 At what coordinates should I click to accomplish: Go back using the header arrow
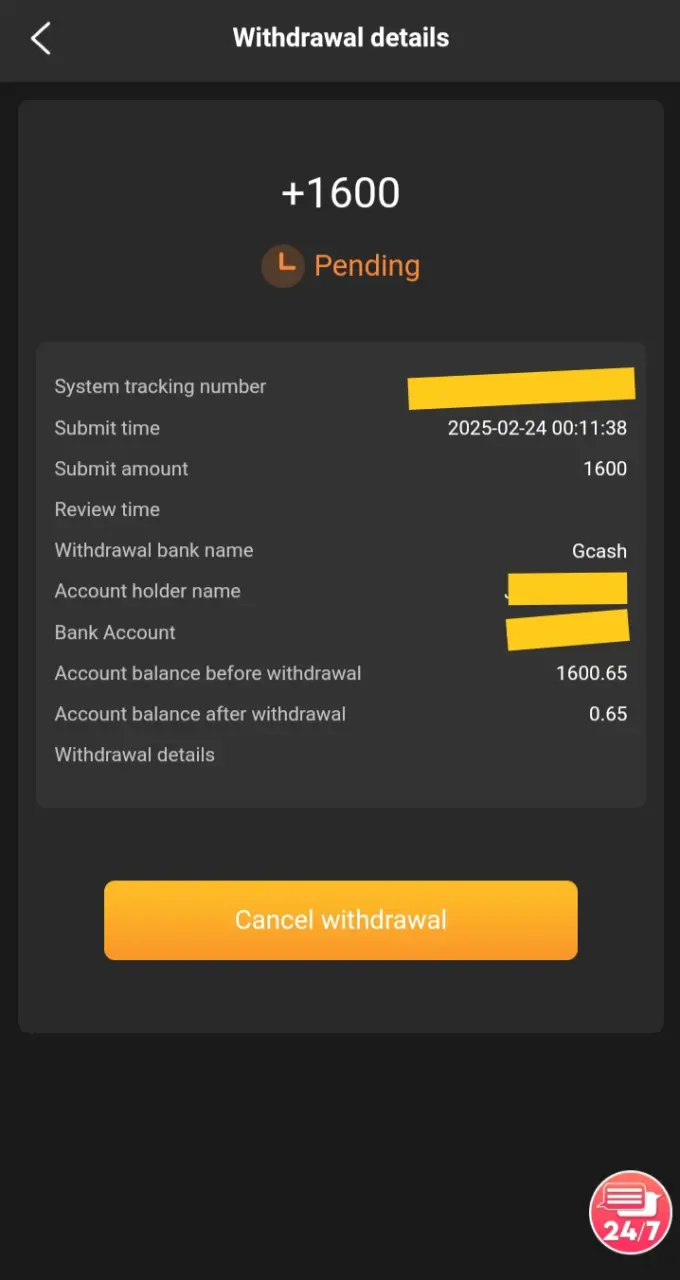pyautogui.click(x=40, y=39)
